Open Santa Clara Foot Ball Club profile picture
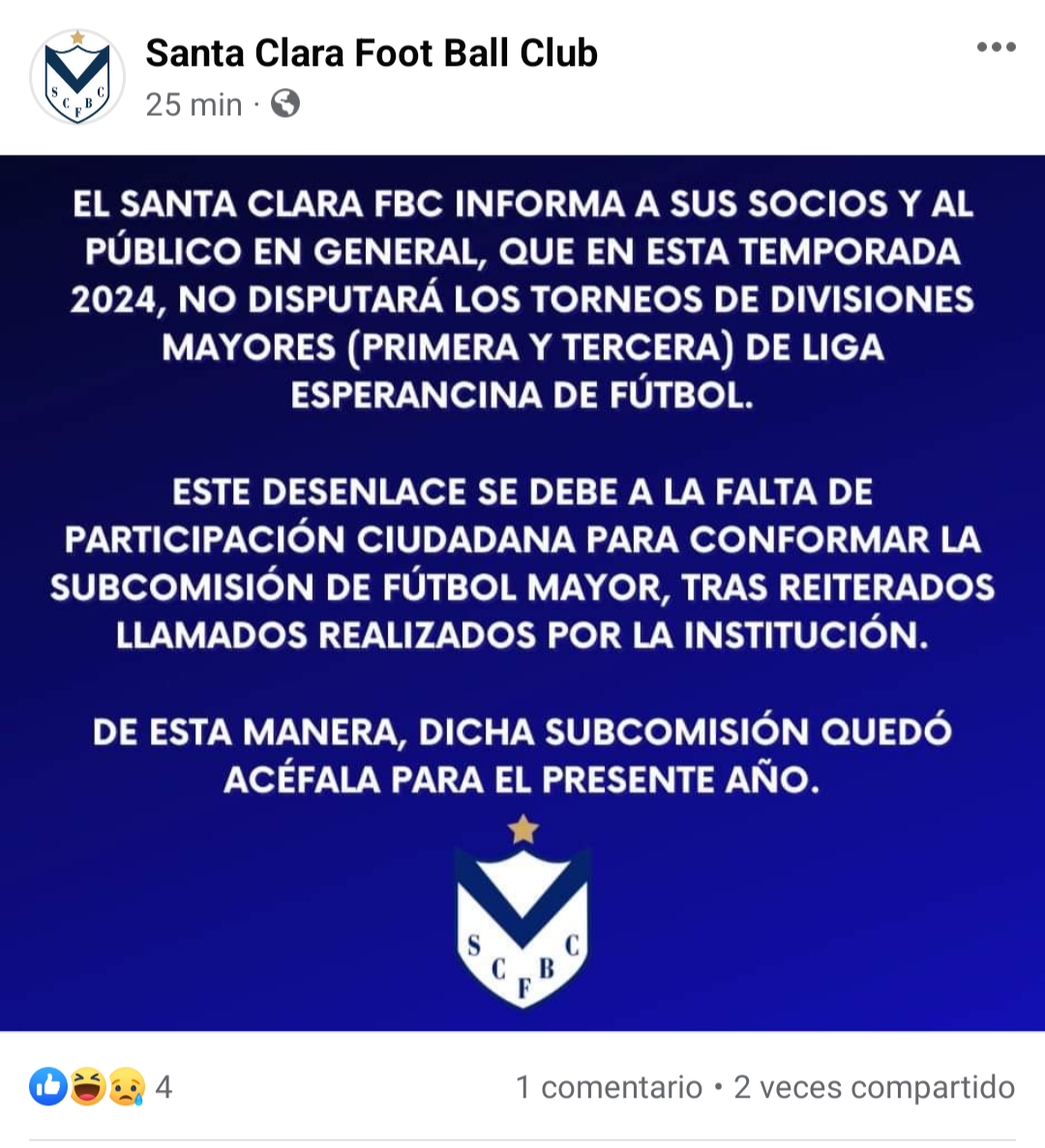 77,77
